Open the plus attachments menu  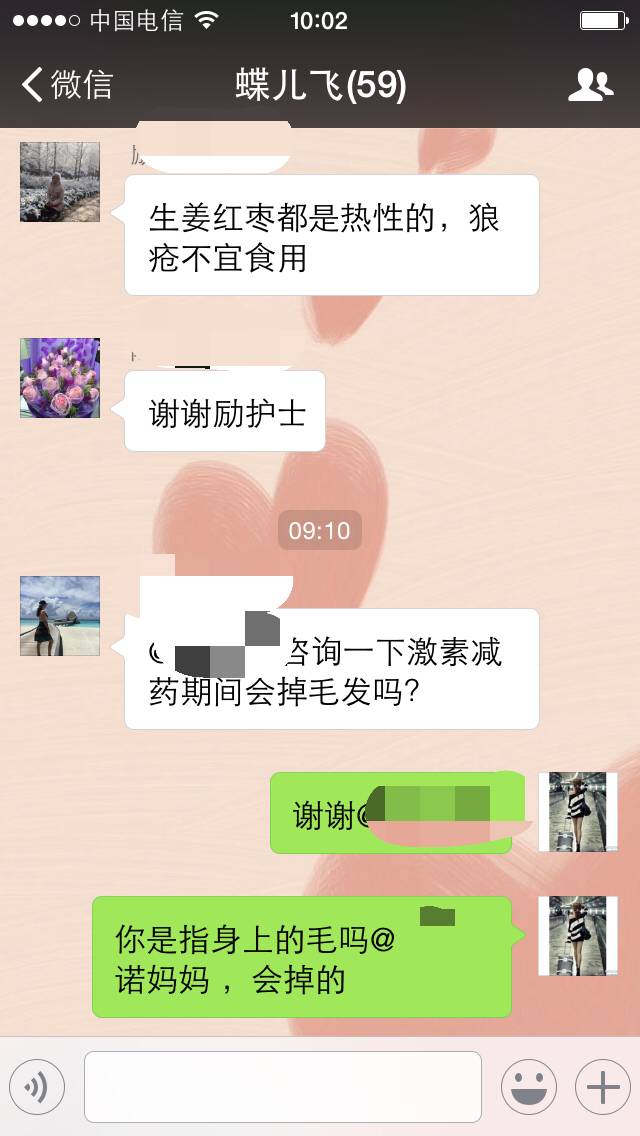point(602,1086)
